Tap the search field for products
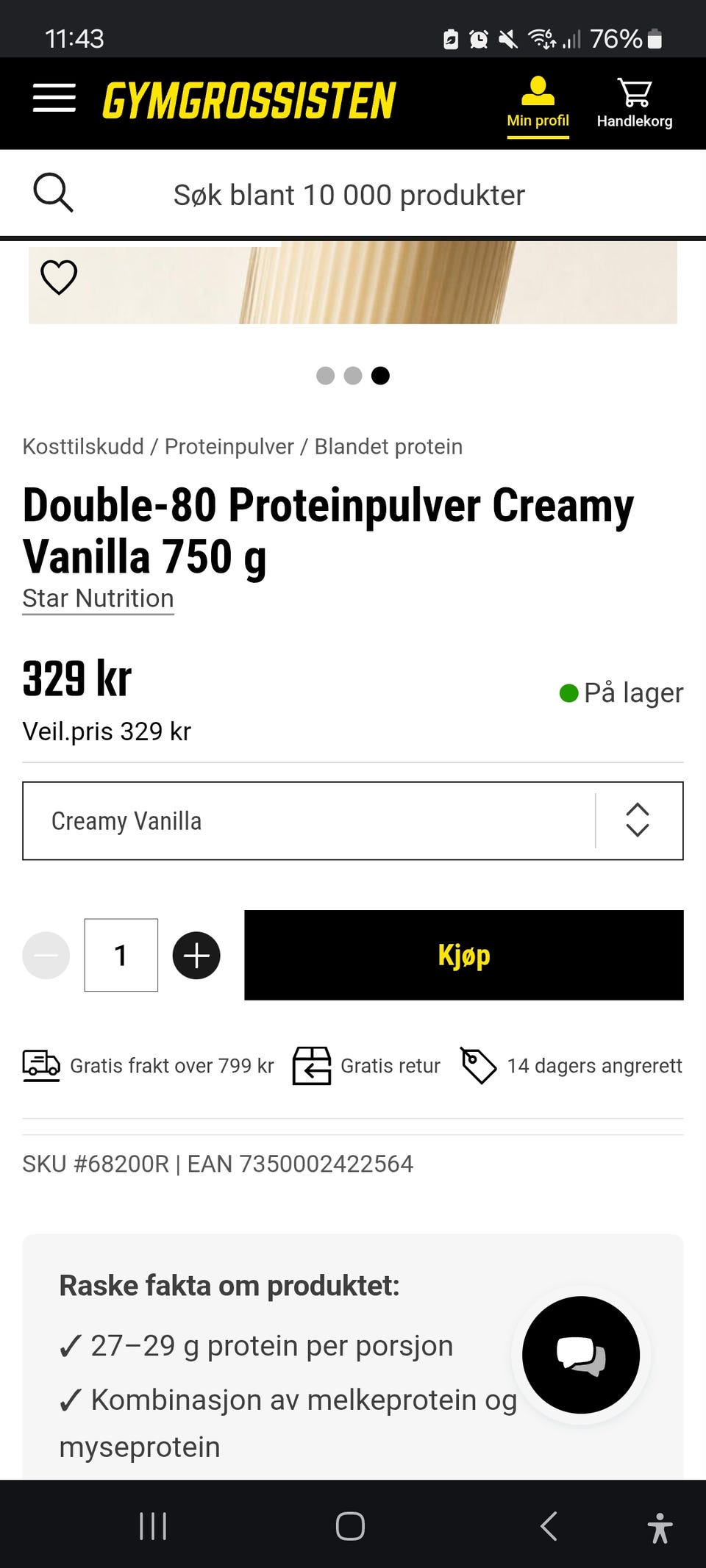Screen dimensions: 706x1568 (x=353, y=195)
